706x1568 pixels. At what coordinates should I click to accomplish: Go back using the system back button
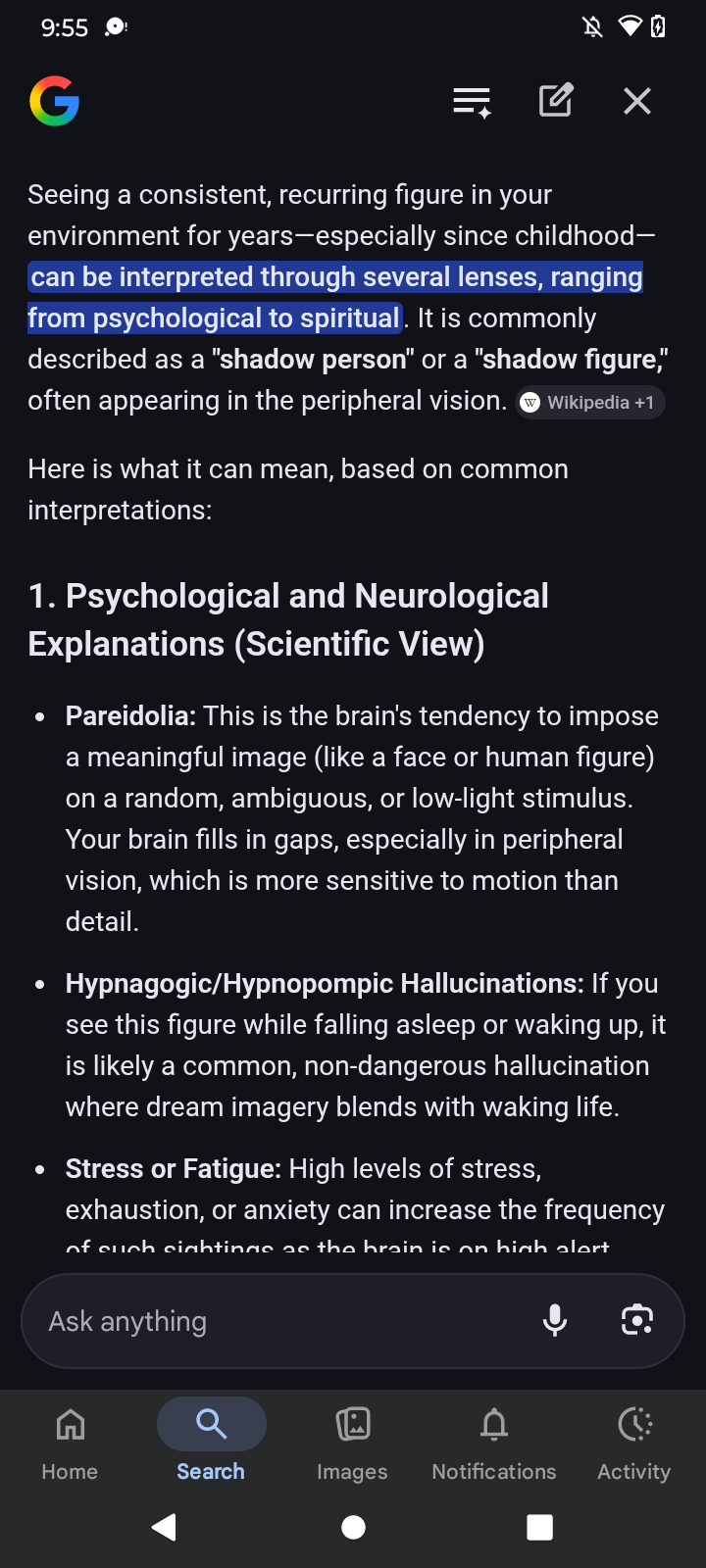coord(165,1527)
